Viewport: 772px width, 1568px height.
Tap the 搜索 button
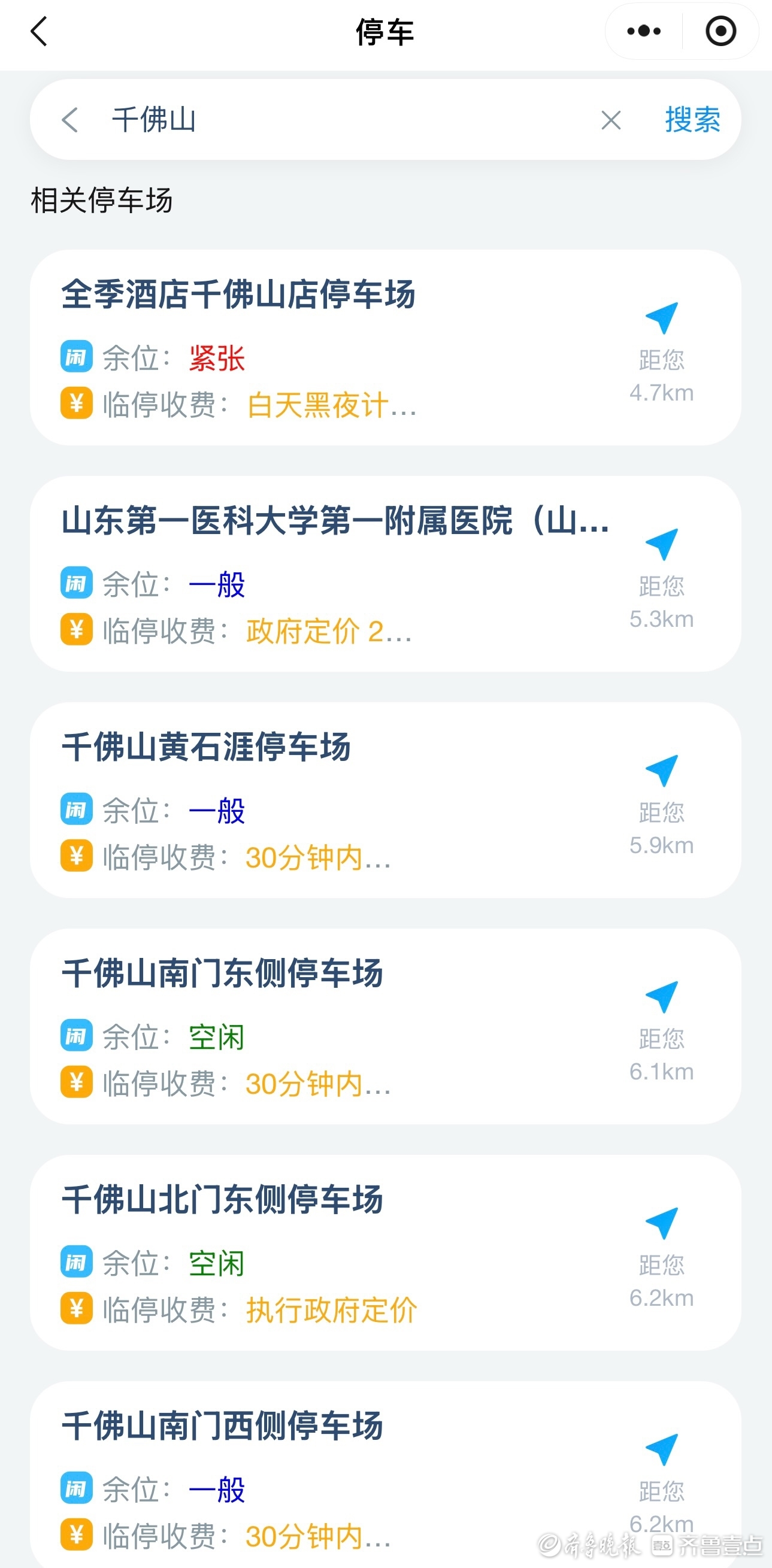tap(692, 120)
